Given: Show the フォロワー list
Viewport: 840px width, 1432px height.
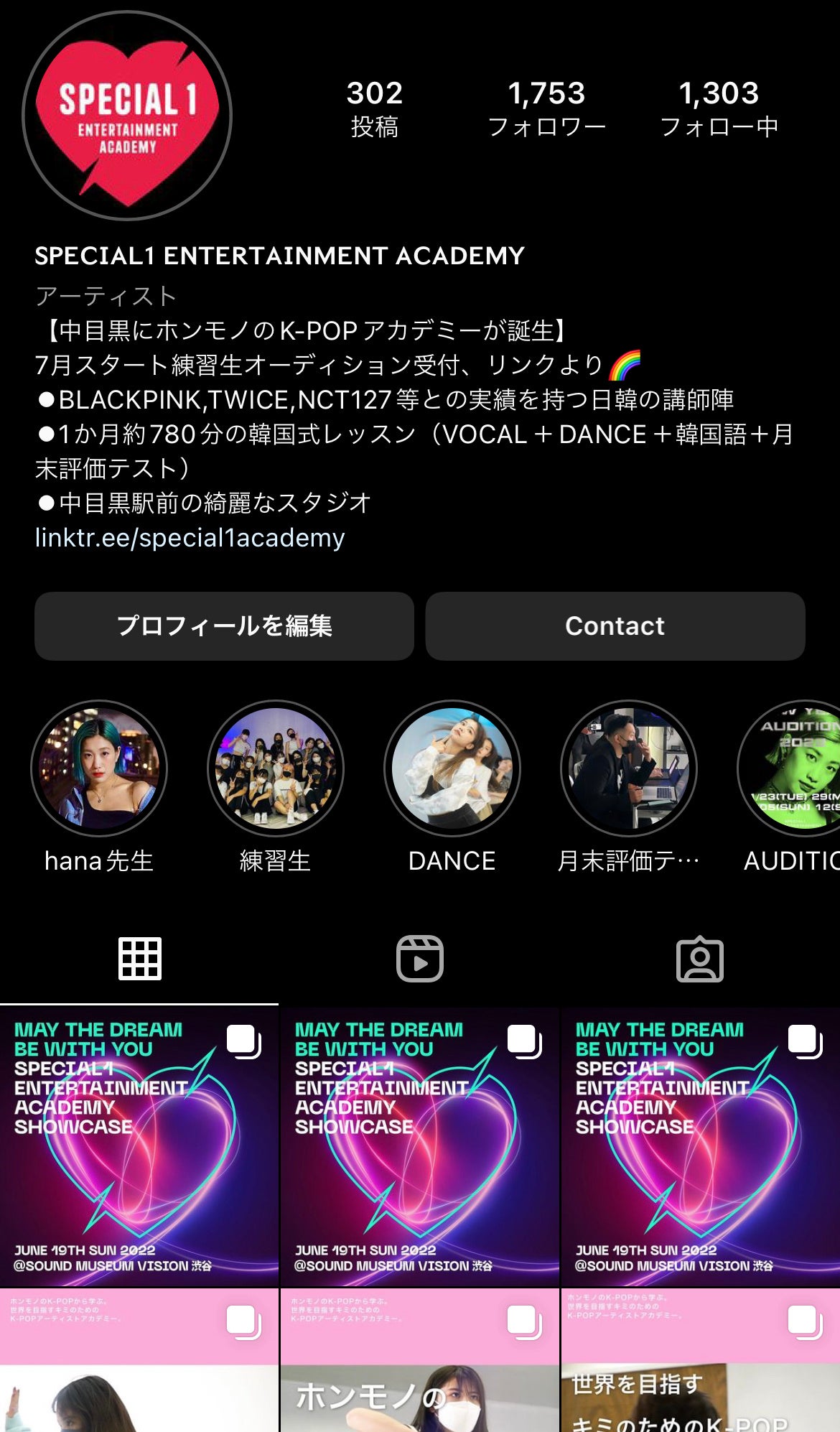Looking at the screenshot, I should 547,108.
